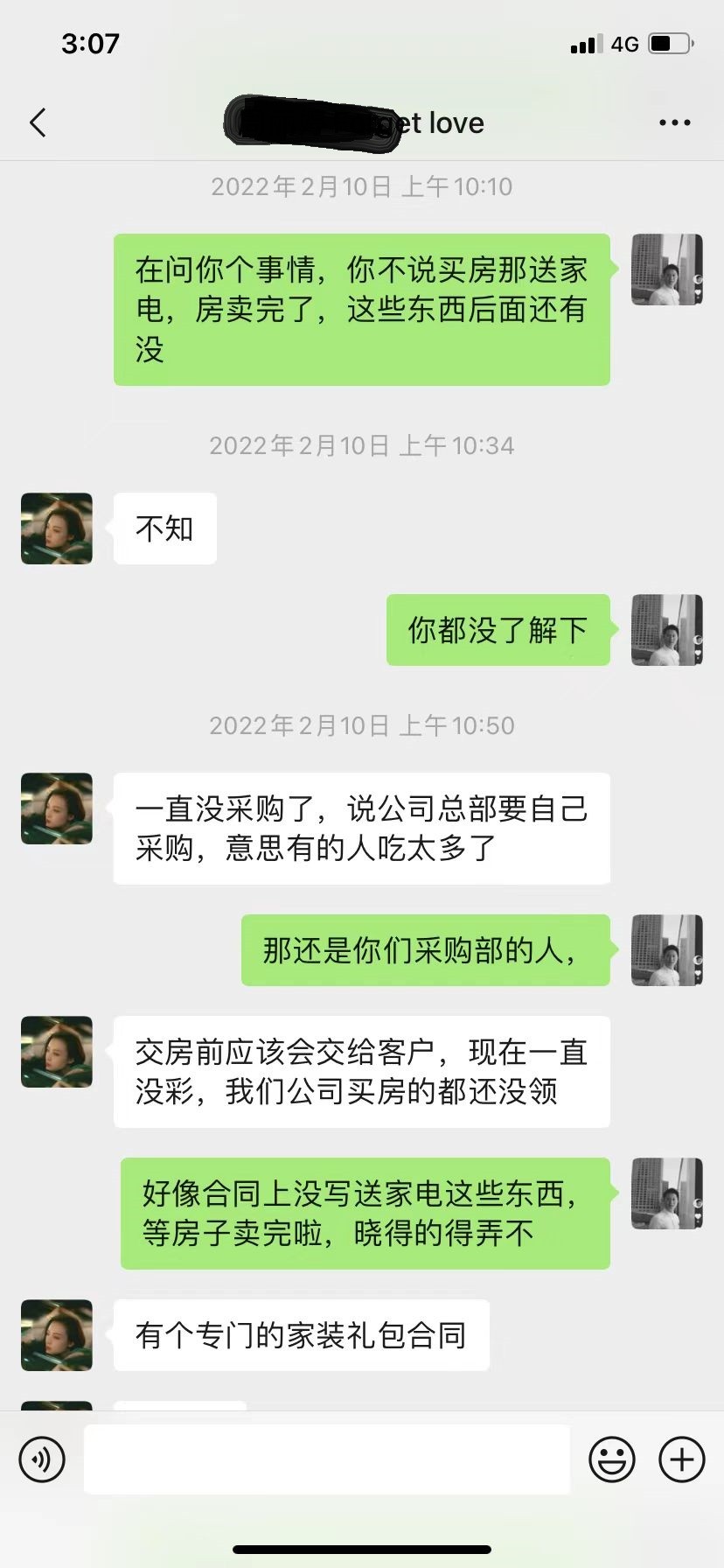
Task: Open the chat info overflow menu
Action: (674, 123)
